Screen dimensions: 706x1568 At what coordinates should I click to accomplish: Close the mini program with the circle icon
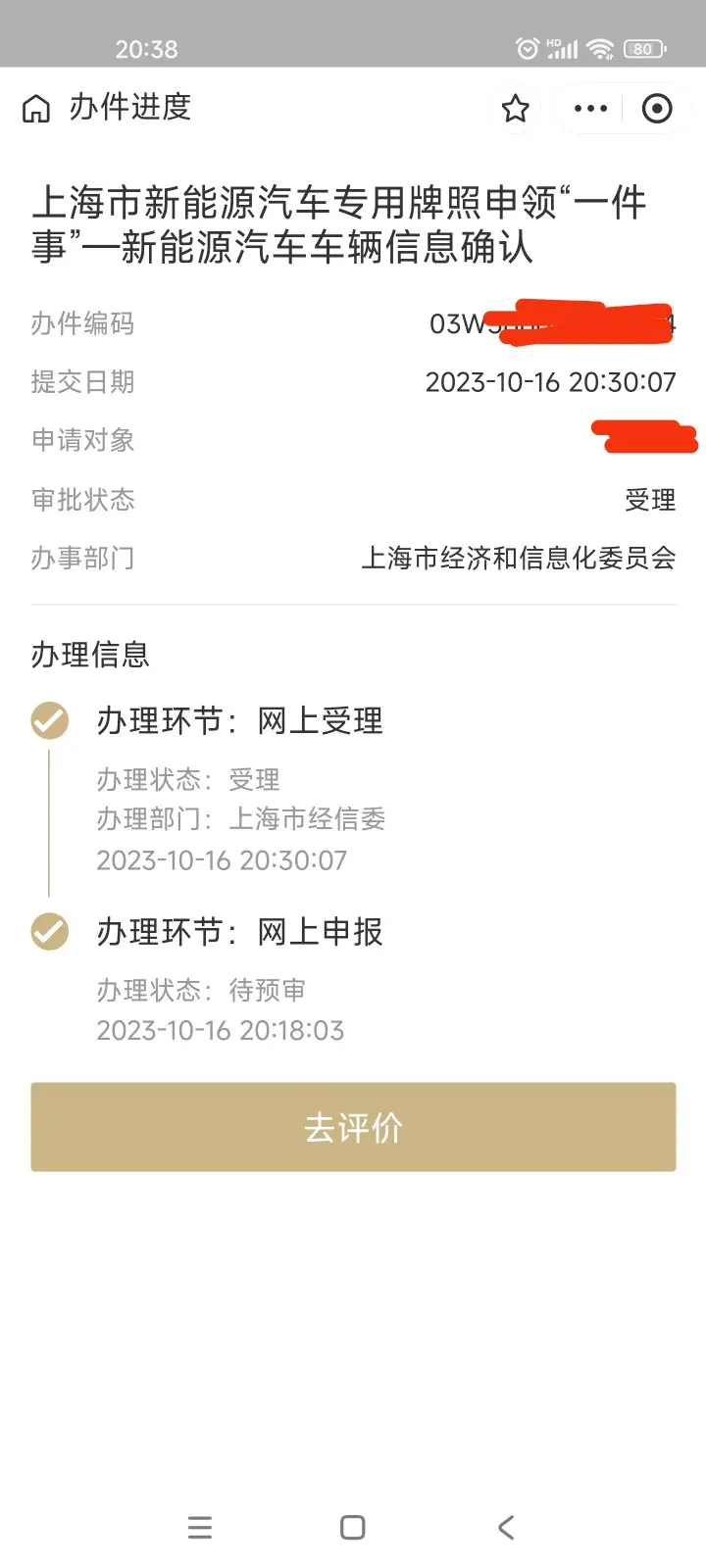(x=657, y=108)
